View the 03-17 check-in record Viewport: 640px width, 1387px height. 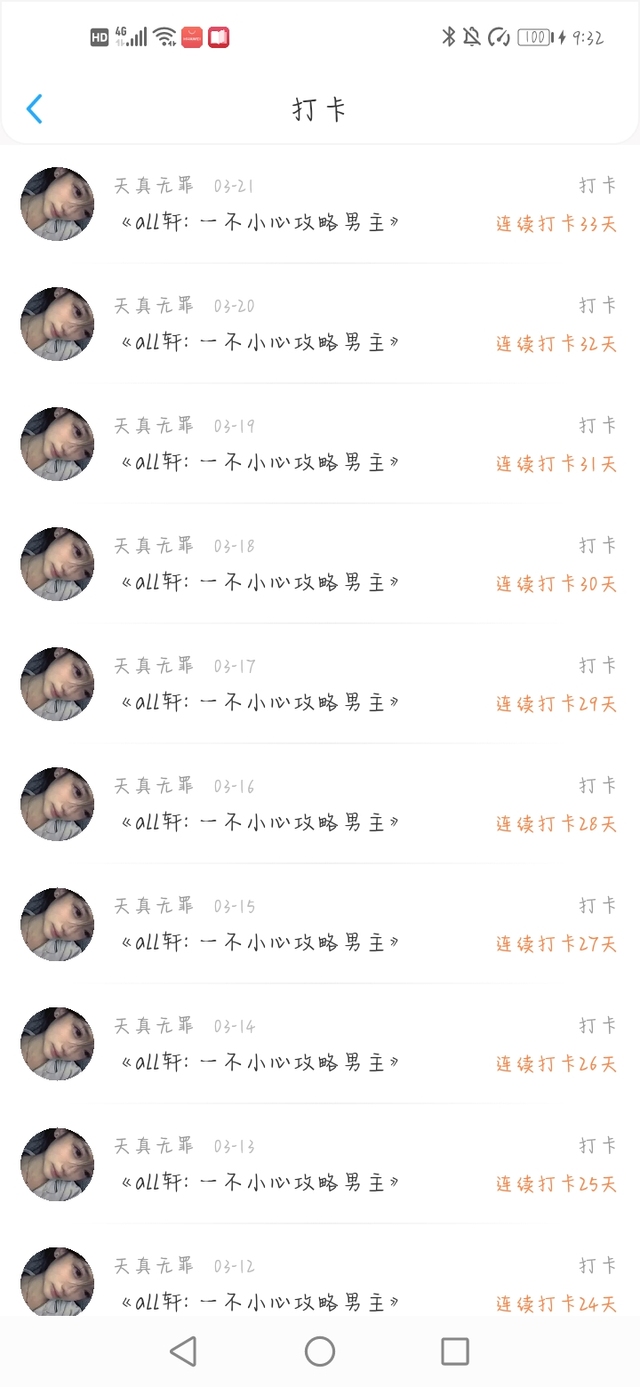(x=320, y=684)
